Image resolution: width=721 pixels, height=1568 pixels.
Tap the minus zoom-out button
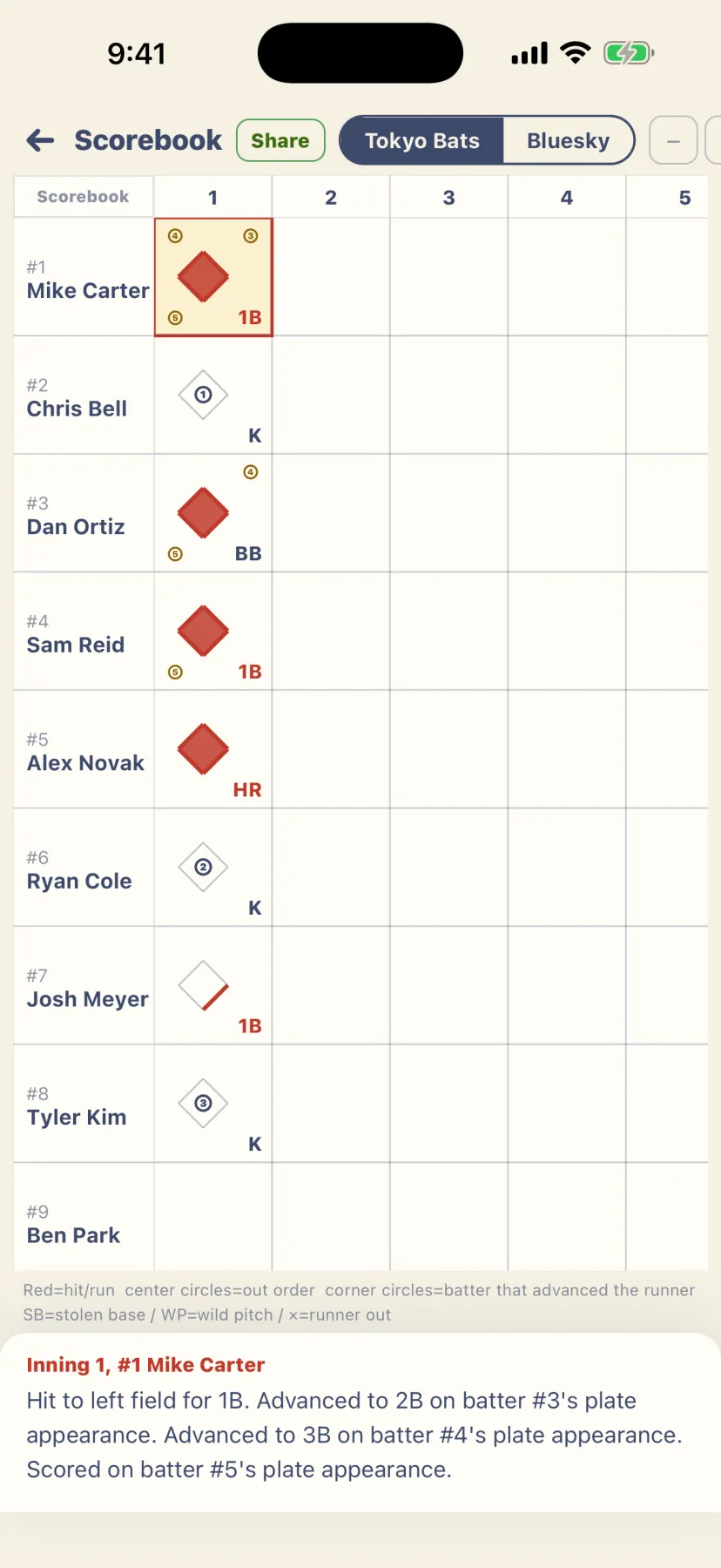[673, 140]
